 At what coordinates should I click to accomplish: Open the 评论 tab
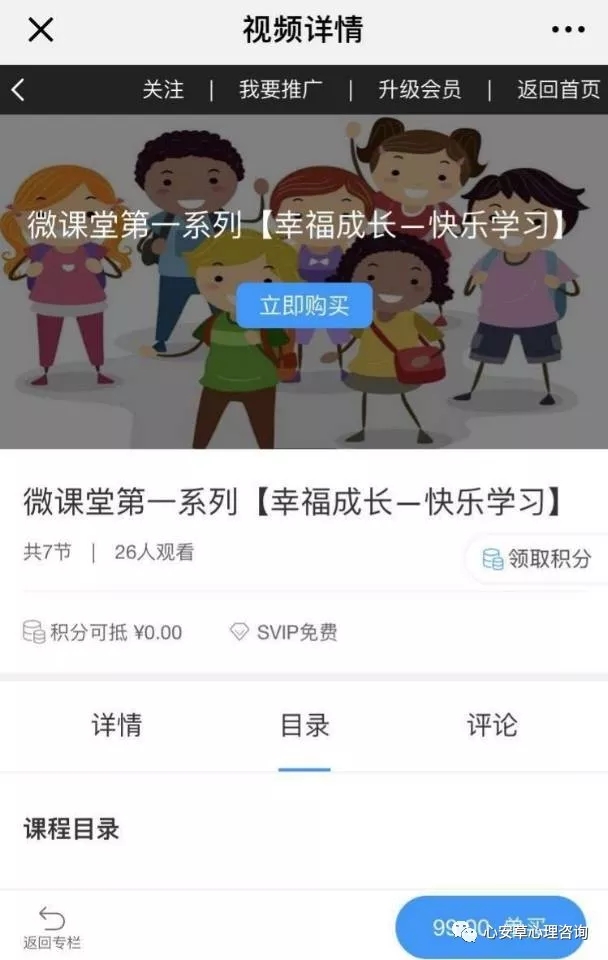[x=492, y=725]
